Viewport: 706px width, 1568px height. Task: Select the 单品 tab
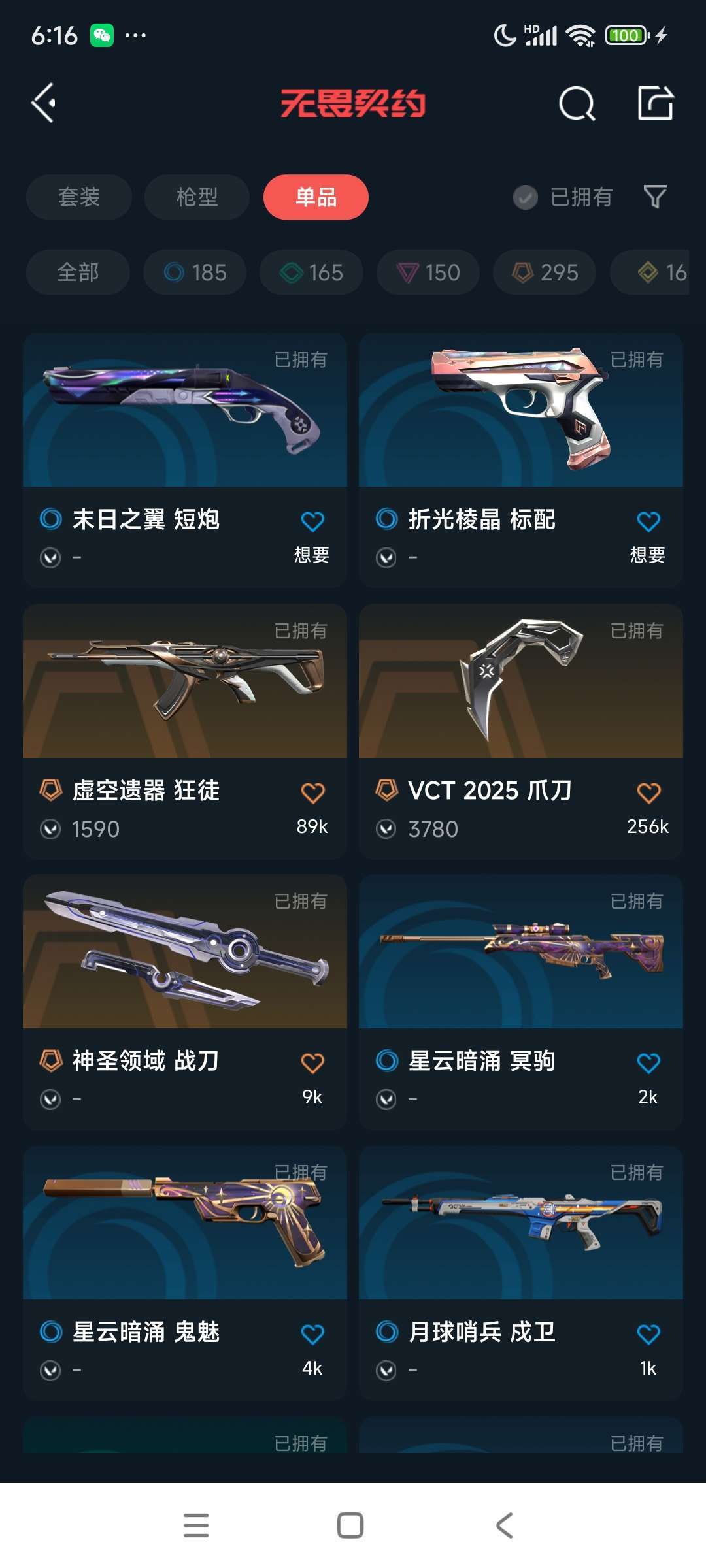pyautogui.click(x=316, y=197)
